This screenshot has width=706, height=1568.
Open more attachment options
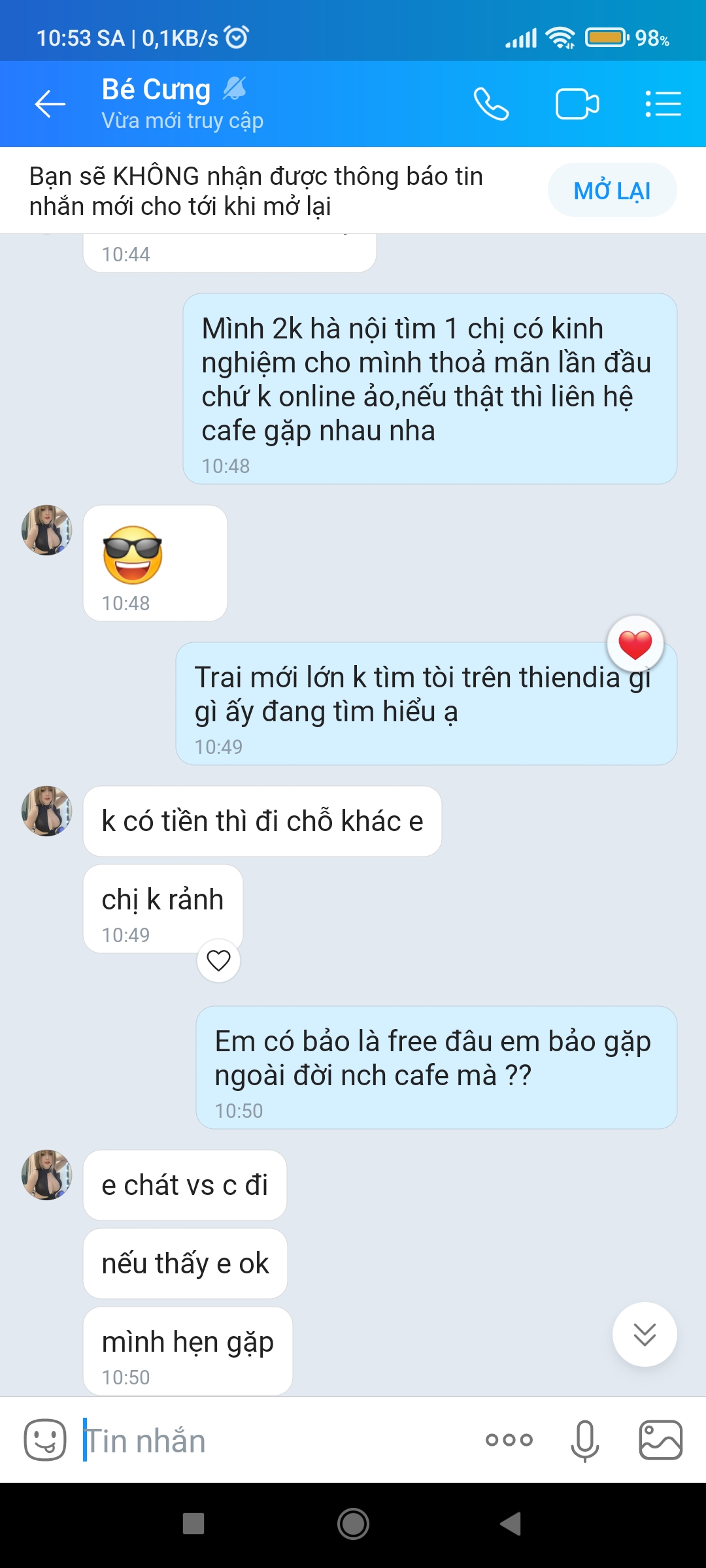pos(509,1440)
